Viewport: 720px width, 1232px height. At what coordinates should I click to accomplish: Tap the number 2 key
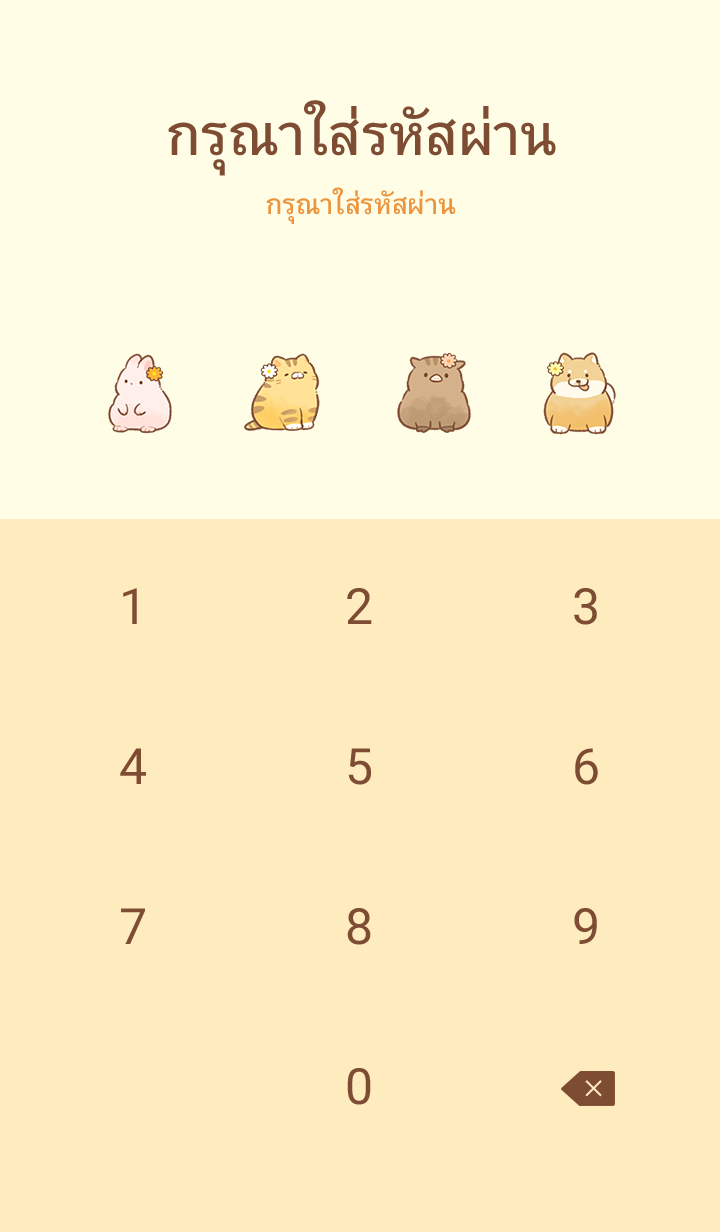pyautogui.click(x=359, y=608)
